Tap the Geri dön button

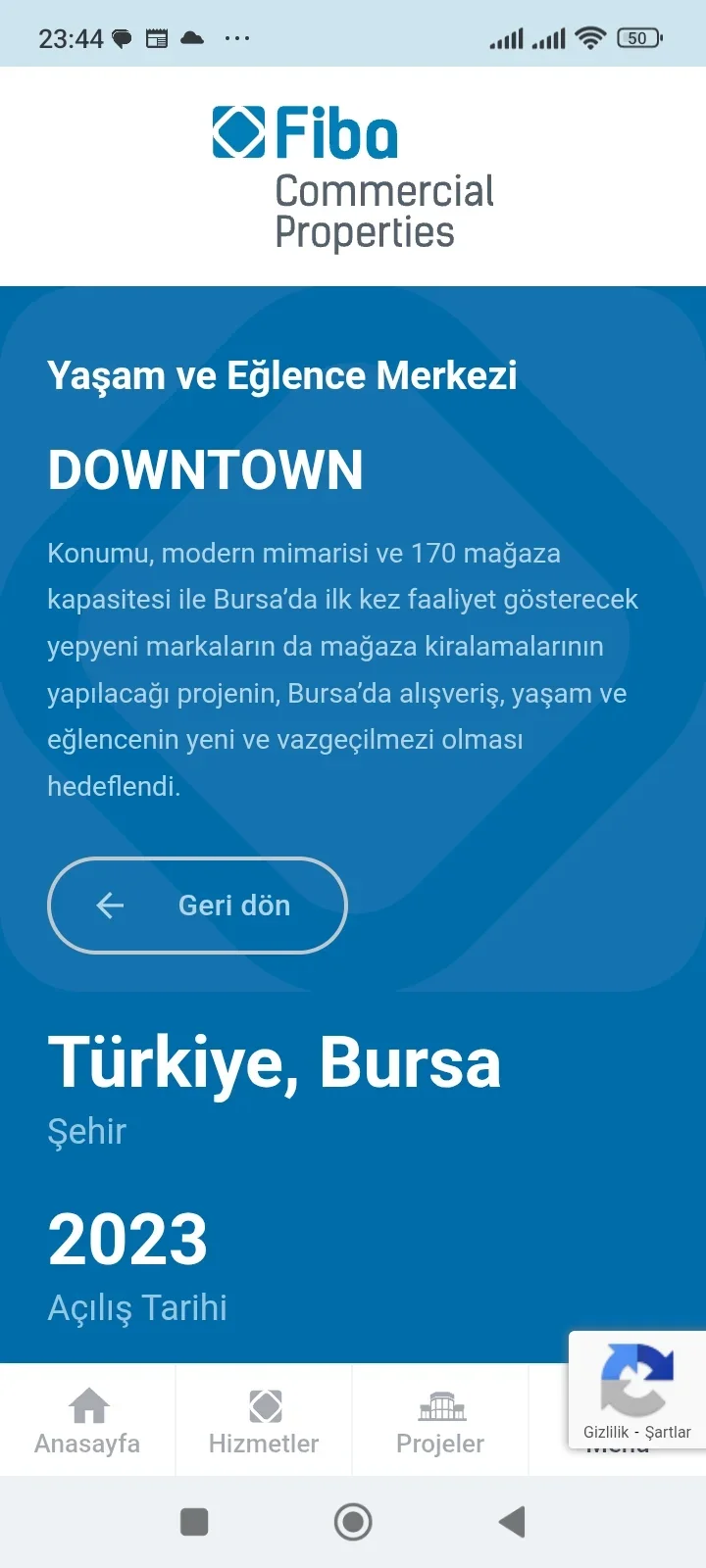click(x=197, y=906)
